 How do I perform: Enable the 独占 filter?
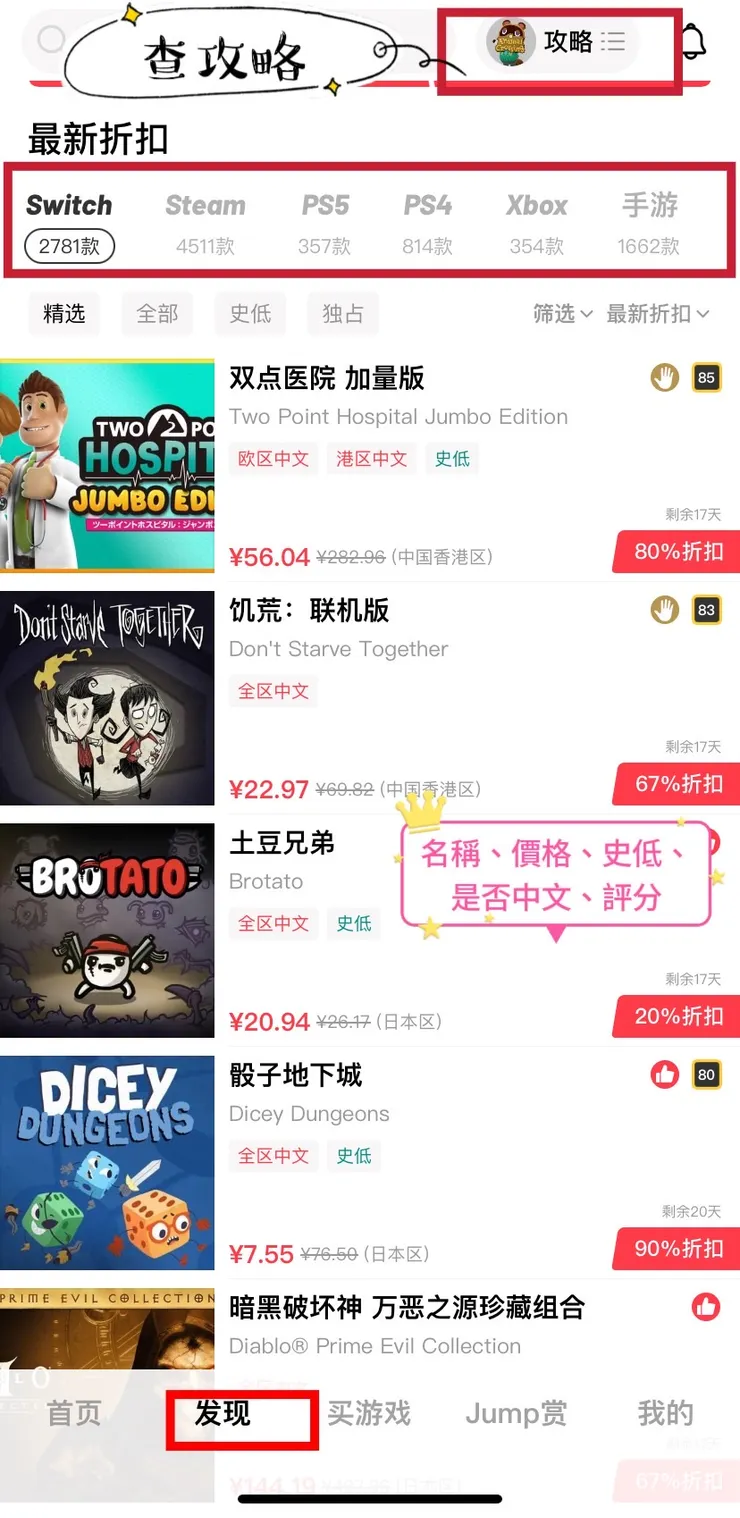(343, 314)
